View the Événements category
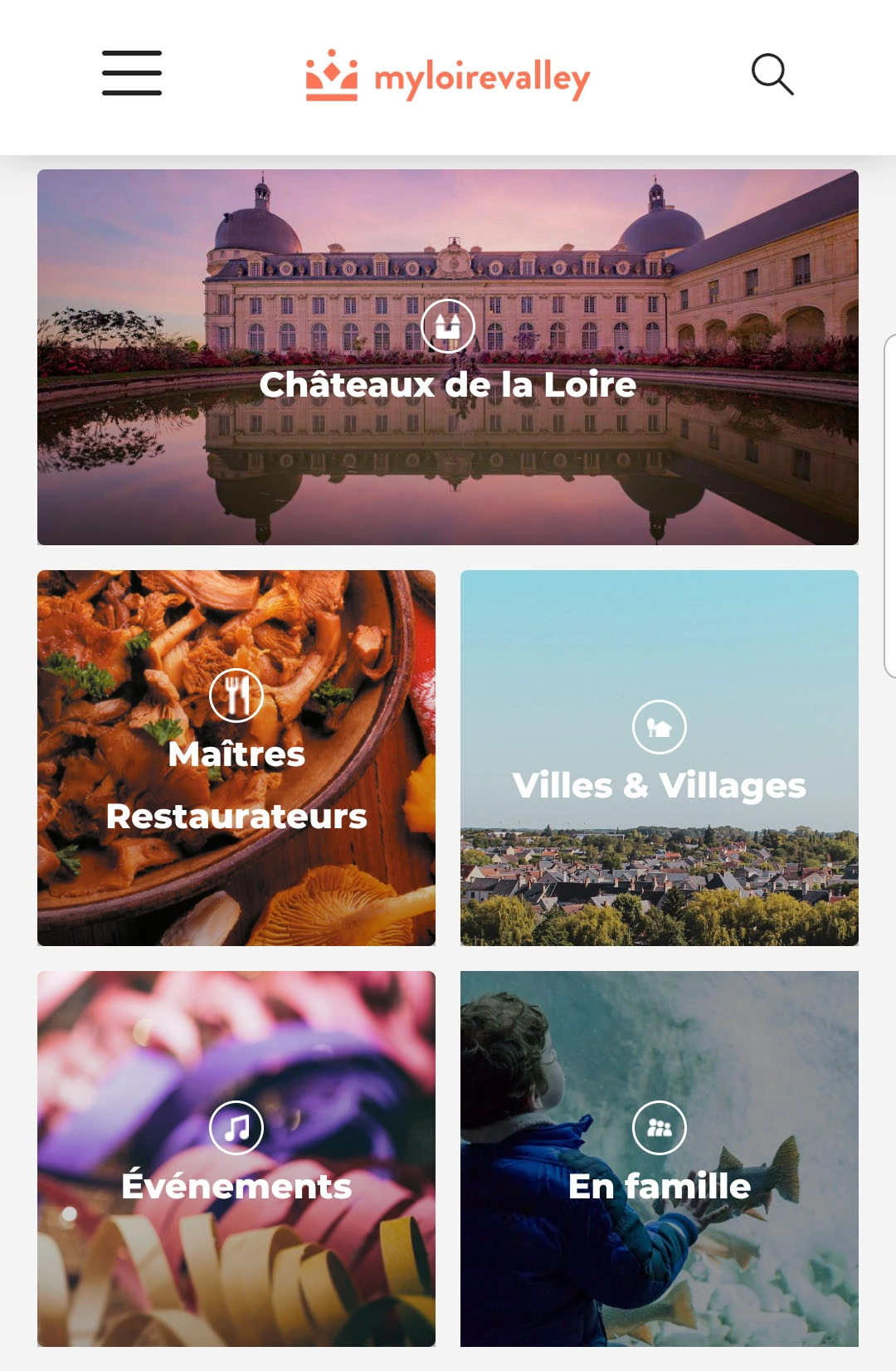Image resolution: width=896 pixels, height=1371 pixels. coord(236,1159)
